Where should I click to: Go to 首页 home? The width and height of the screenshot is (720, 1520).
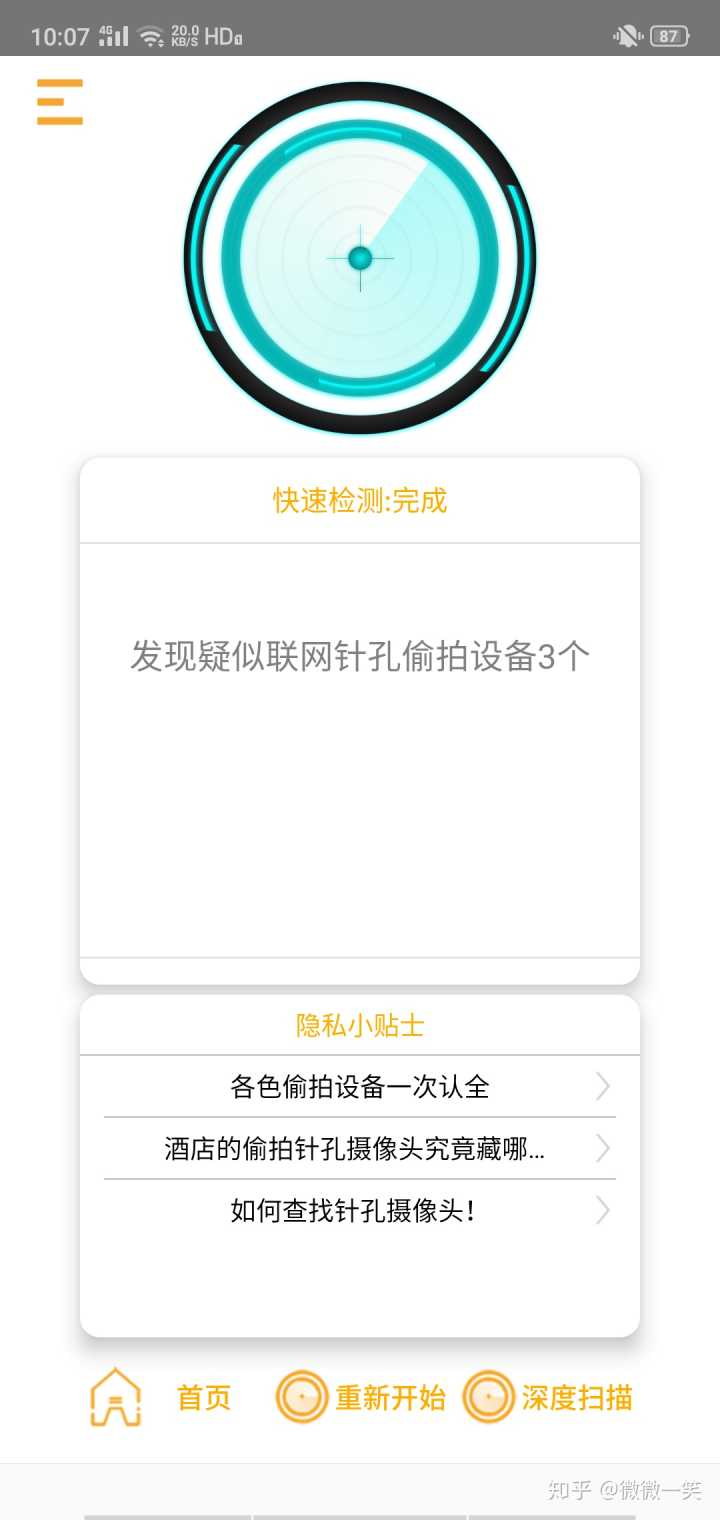(160, 1397)
